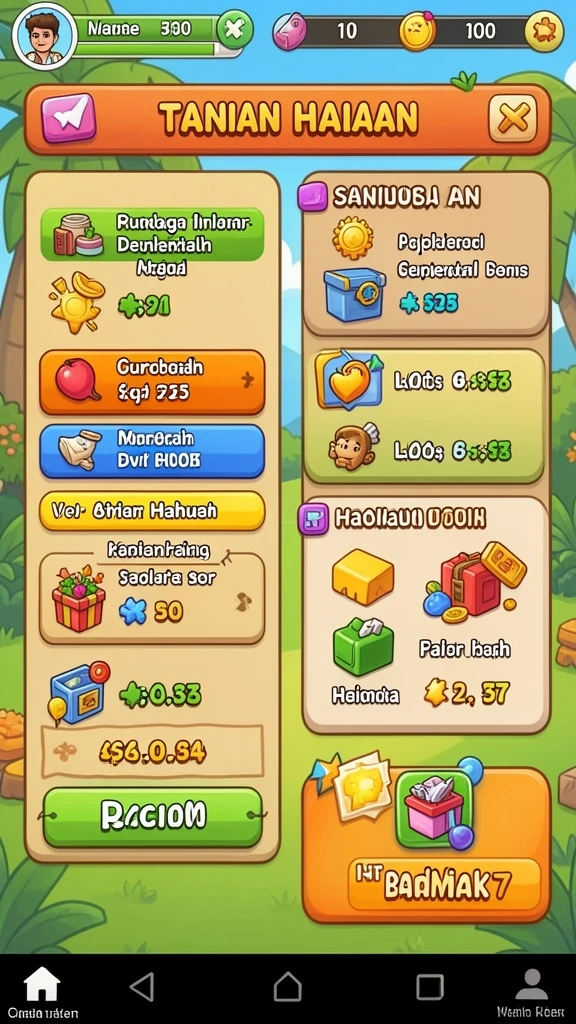
Task: Select the orange Curoboidh button
Action: click(x=152, y=382)
